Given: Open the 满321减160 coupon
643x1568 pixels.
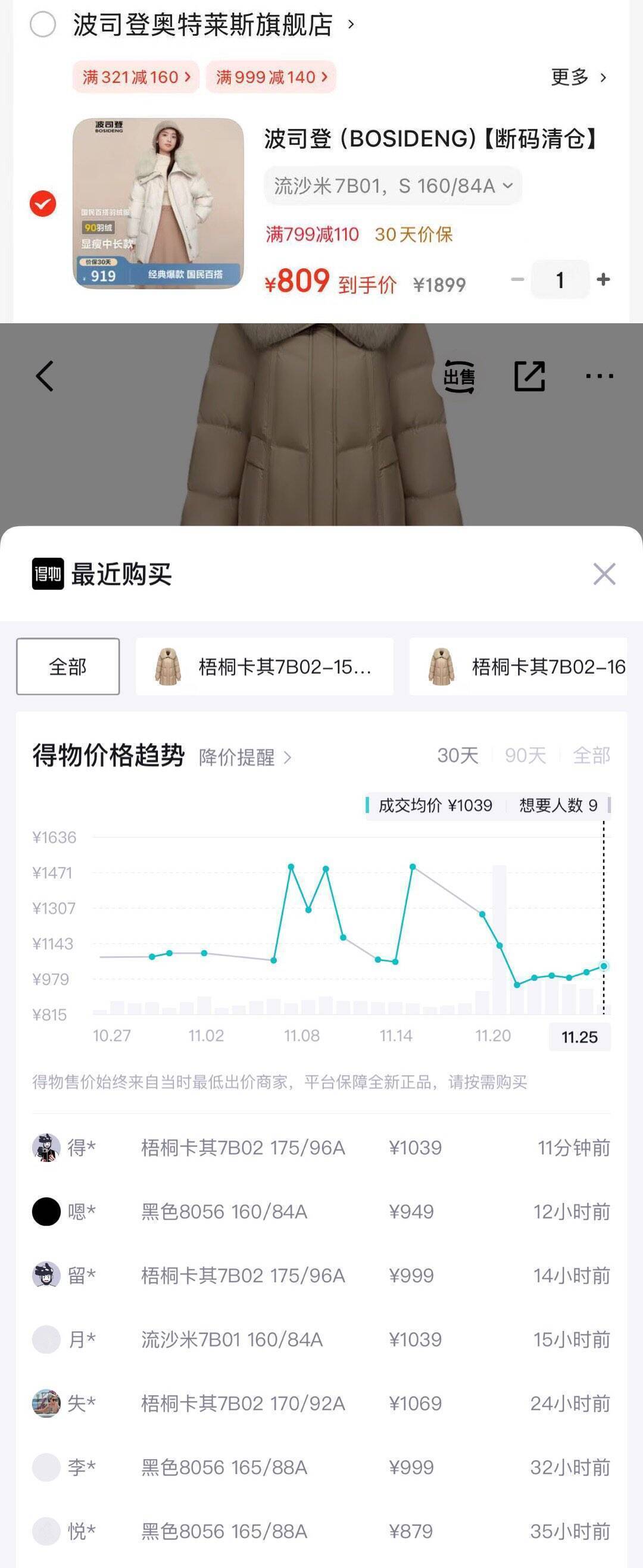Looking at the screenshot, I should coord(136,77).
